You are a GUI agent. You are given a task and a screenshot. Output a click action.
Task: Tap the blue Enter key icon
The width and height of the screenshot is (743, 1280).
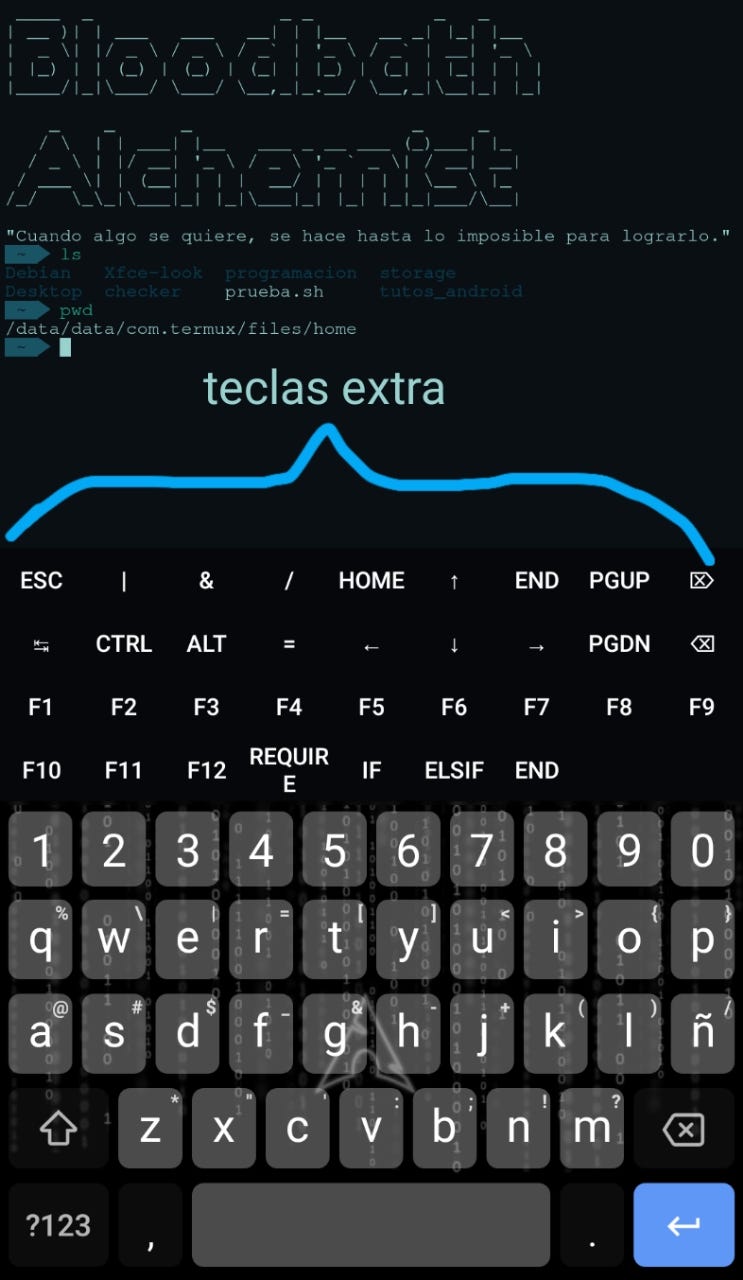coord(683,1224)
